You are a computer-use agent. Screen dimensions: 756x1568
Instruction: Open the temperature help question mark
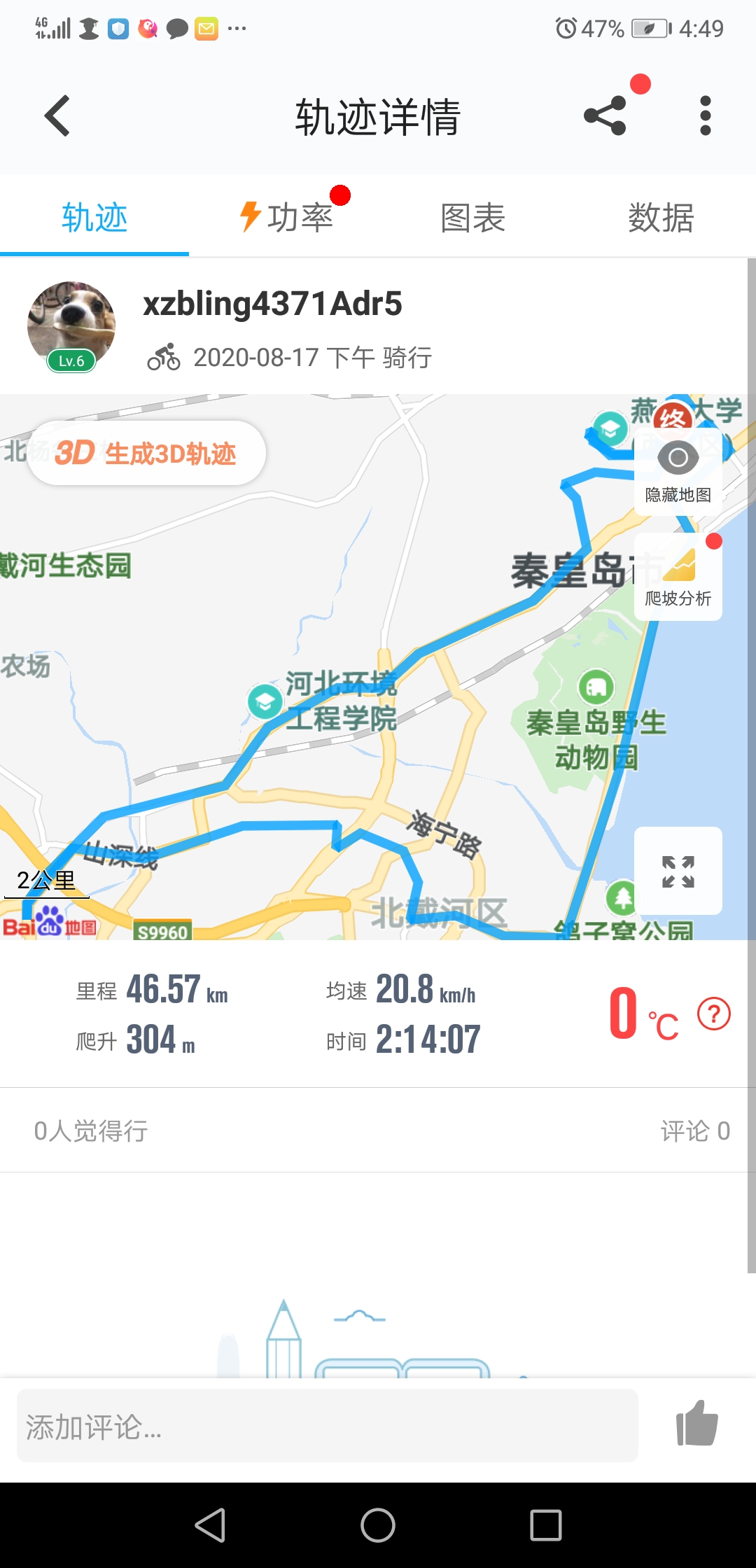click(x=714, y=1014)
